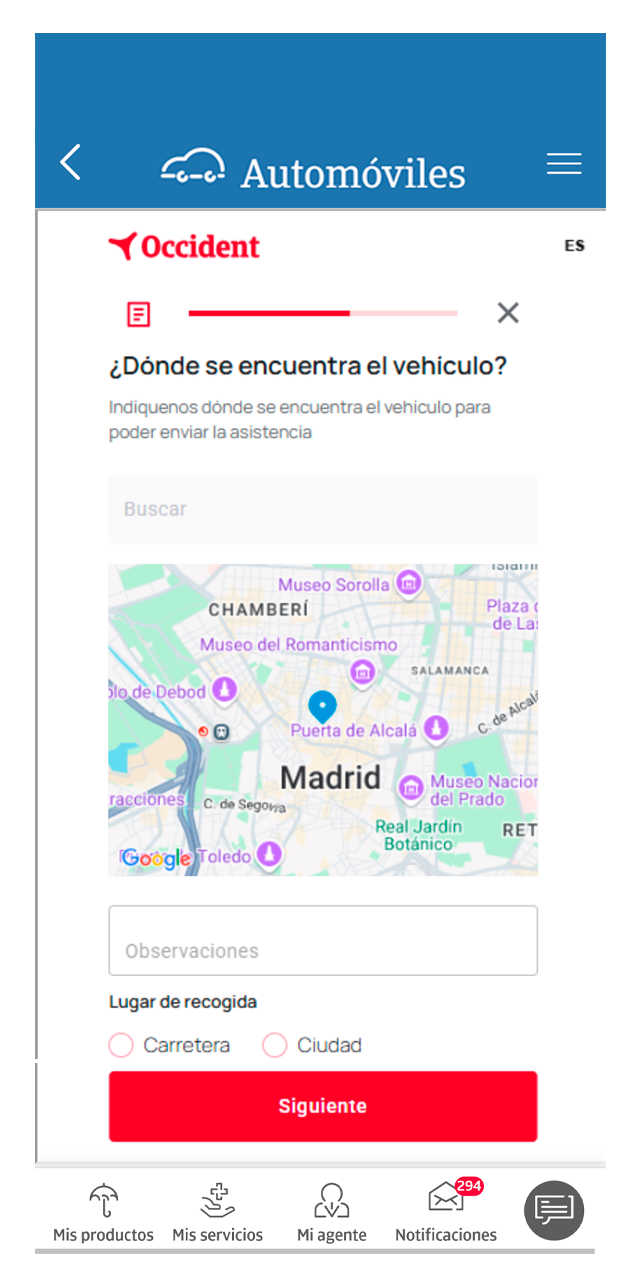Viewport: 640px width, 1288px height.
Task: Tap the Buscar location search field
Action: (322, 510)
